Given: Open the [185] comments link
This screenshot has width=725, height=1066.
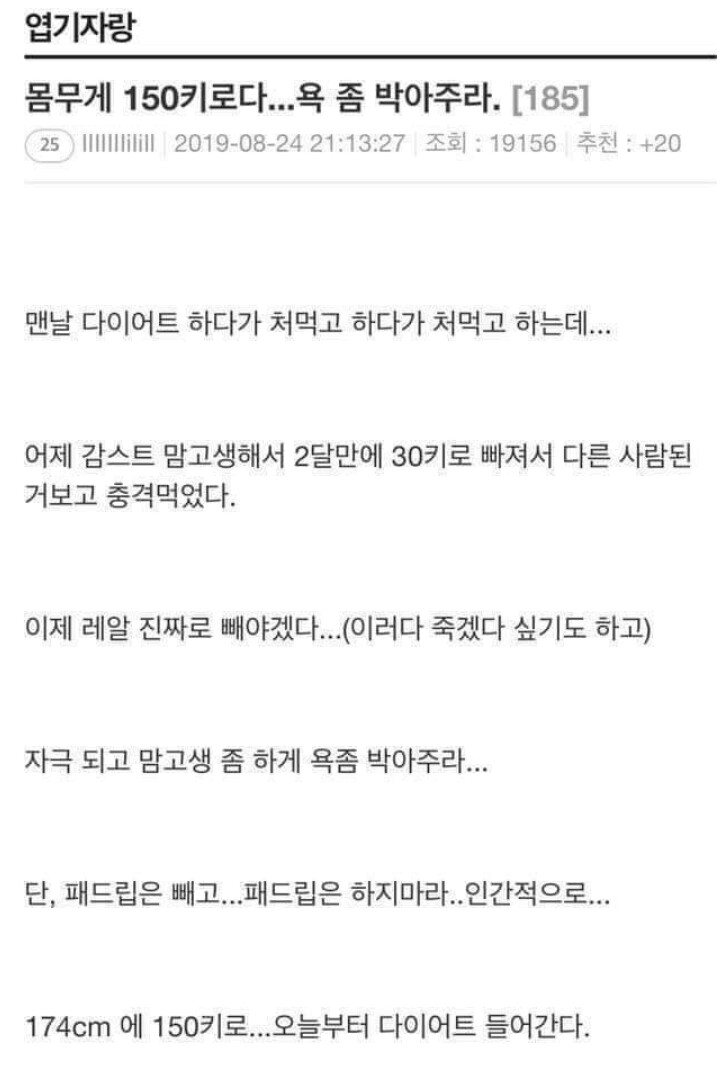Looking at the screenshot, I should (549, 100).
